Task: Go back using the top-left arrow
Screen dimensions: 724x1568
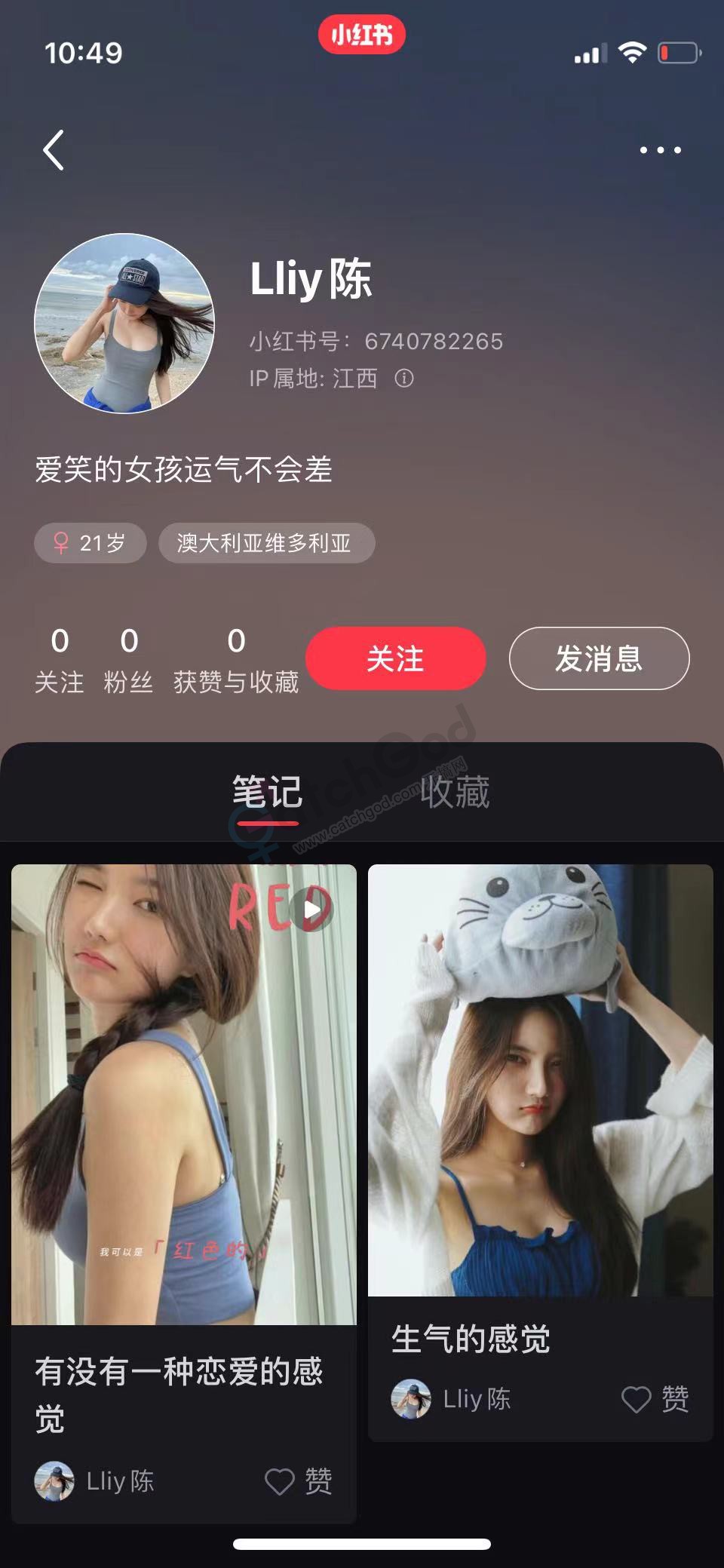Action: coord(54,150)
